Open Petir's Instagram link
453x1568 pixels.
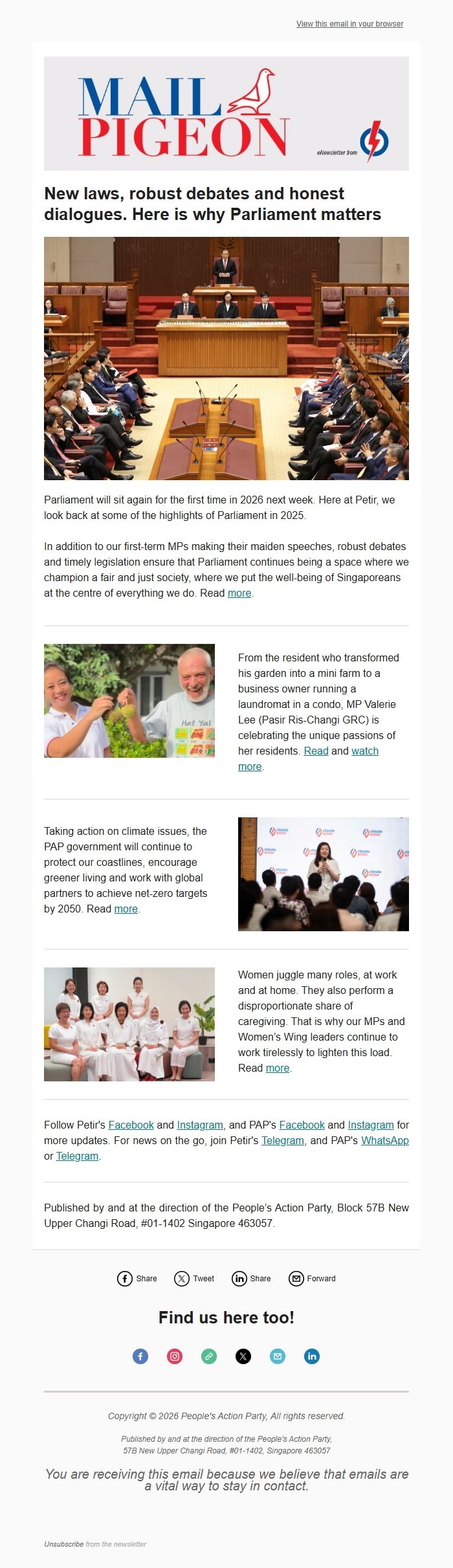tap(200, 1125)
